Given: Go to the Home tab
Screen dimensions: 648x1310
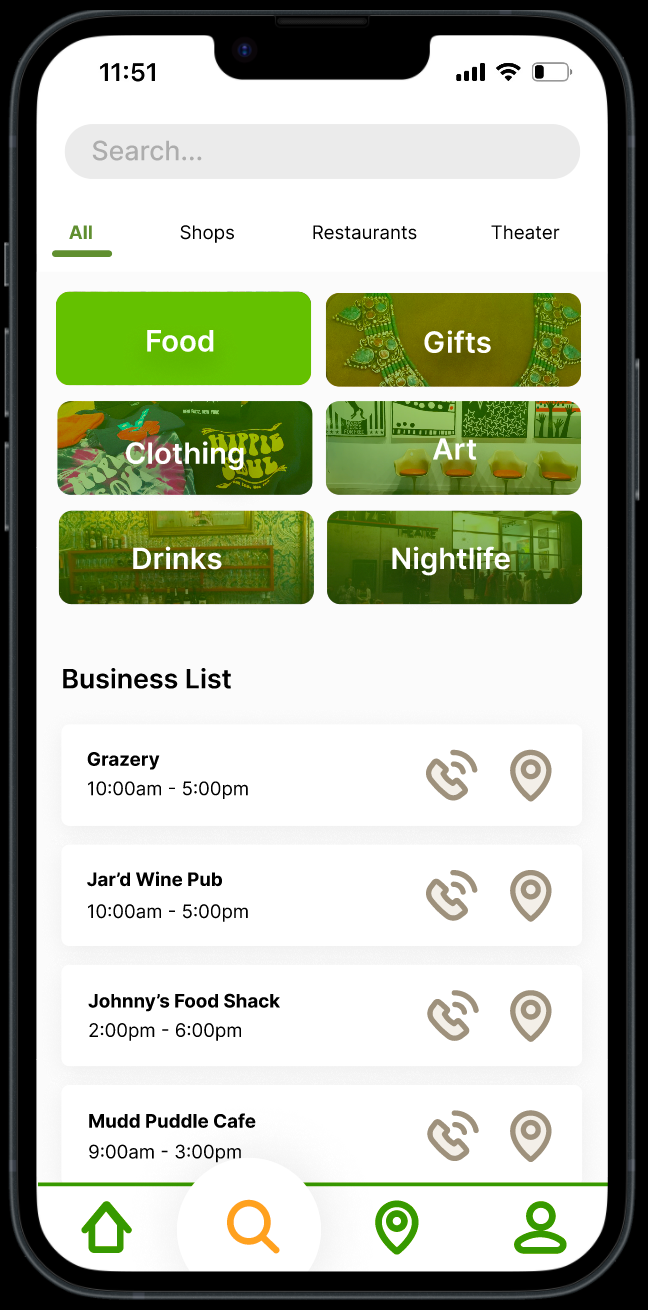Looking at the screenshot, I should pyautogui.click(x=107, y=1227).
